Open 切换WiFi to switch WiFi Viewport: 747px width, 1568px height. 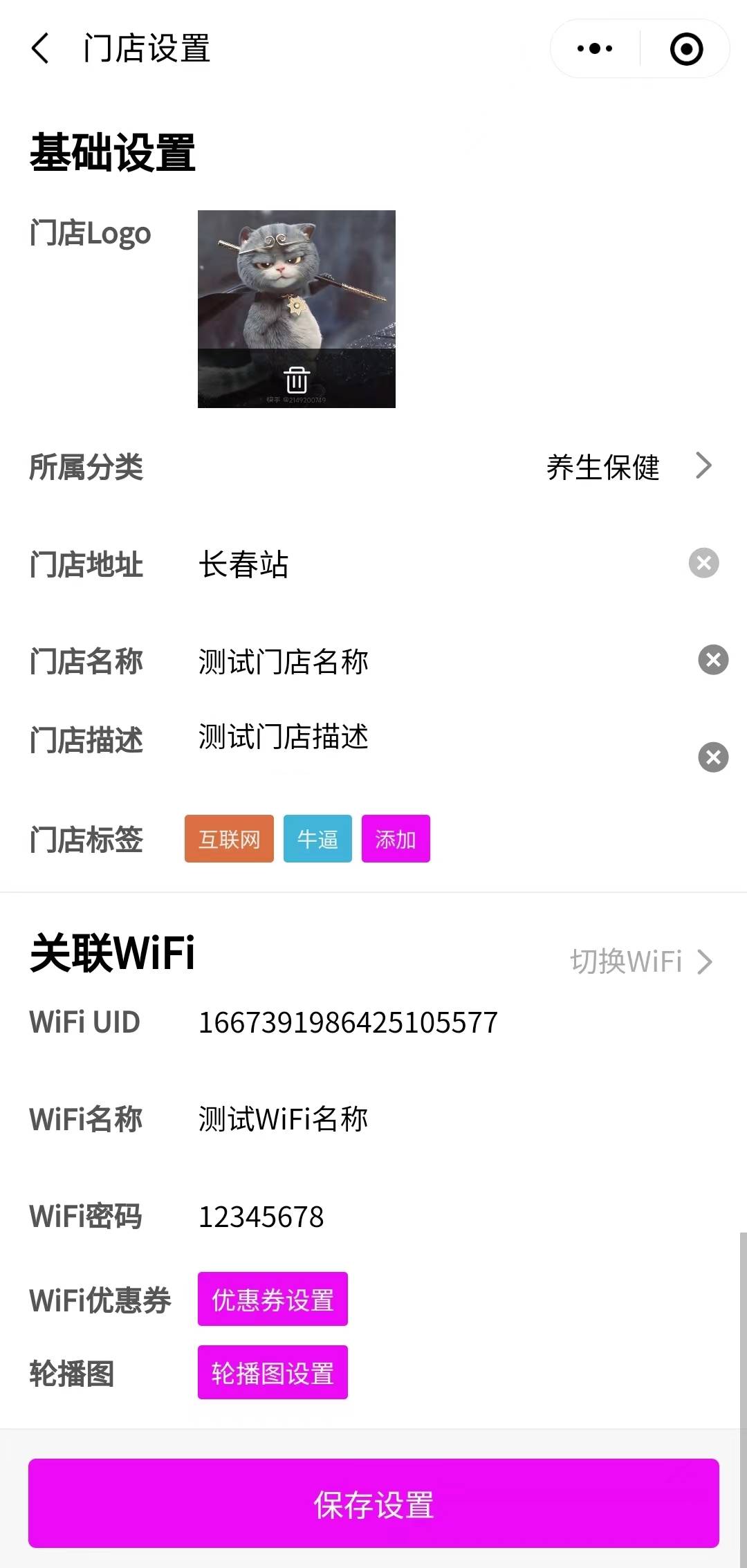coord(640,961)
